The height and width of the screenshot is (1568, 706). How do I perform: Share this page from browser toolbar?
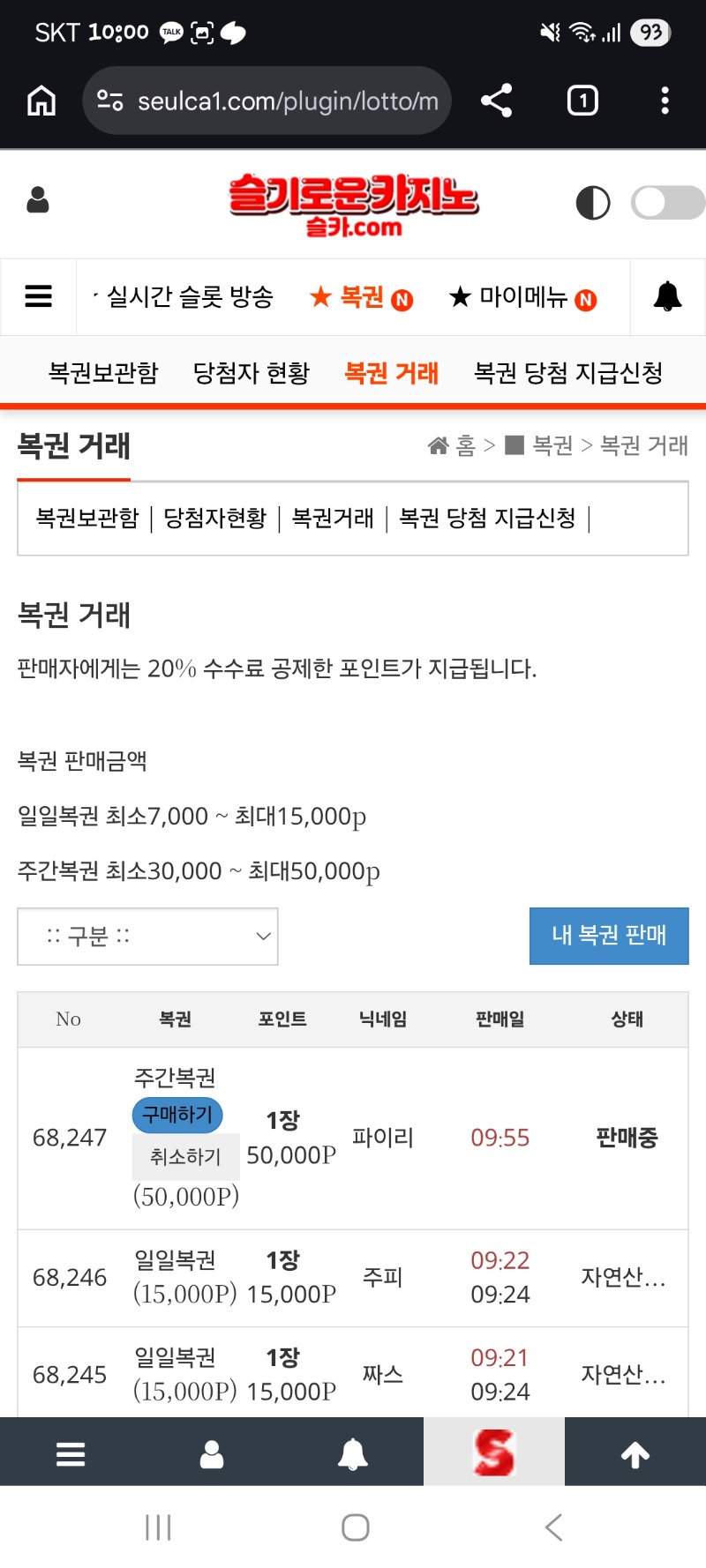pyautogui.click(x=497, y=101)
